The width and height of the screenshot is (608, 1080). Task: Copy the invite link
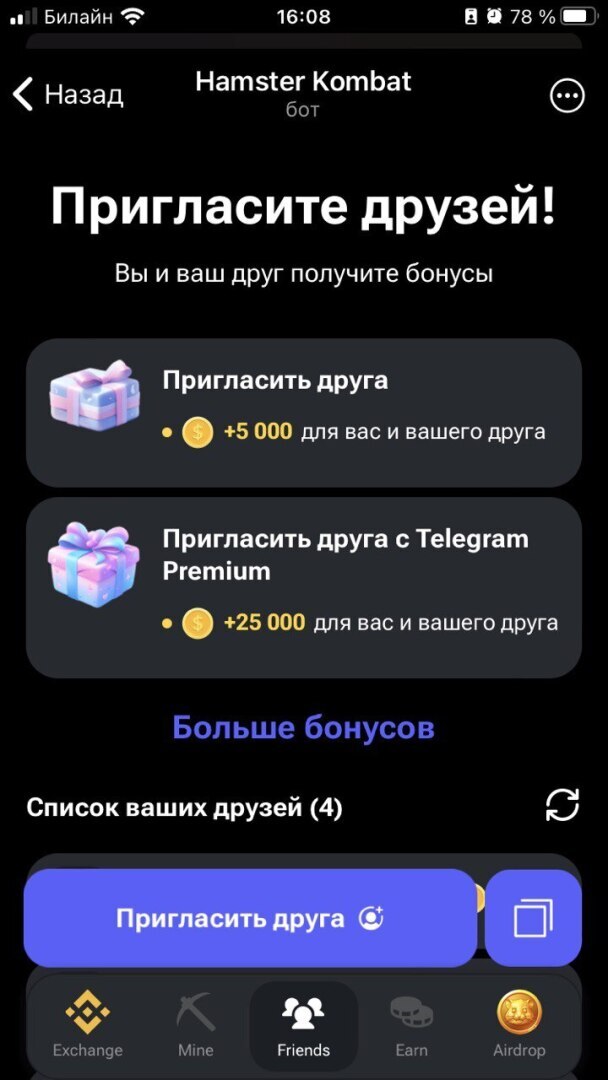[x=533, y=918]
